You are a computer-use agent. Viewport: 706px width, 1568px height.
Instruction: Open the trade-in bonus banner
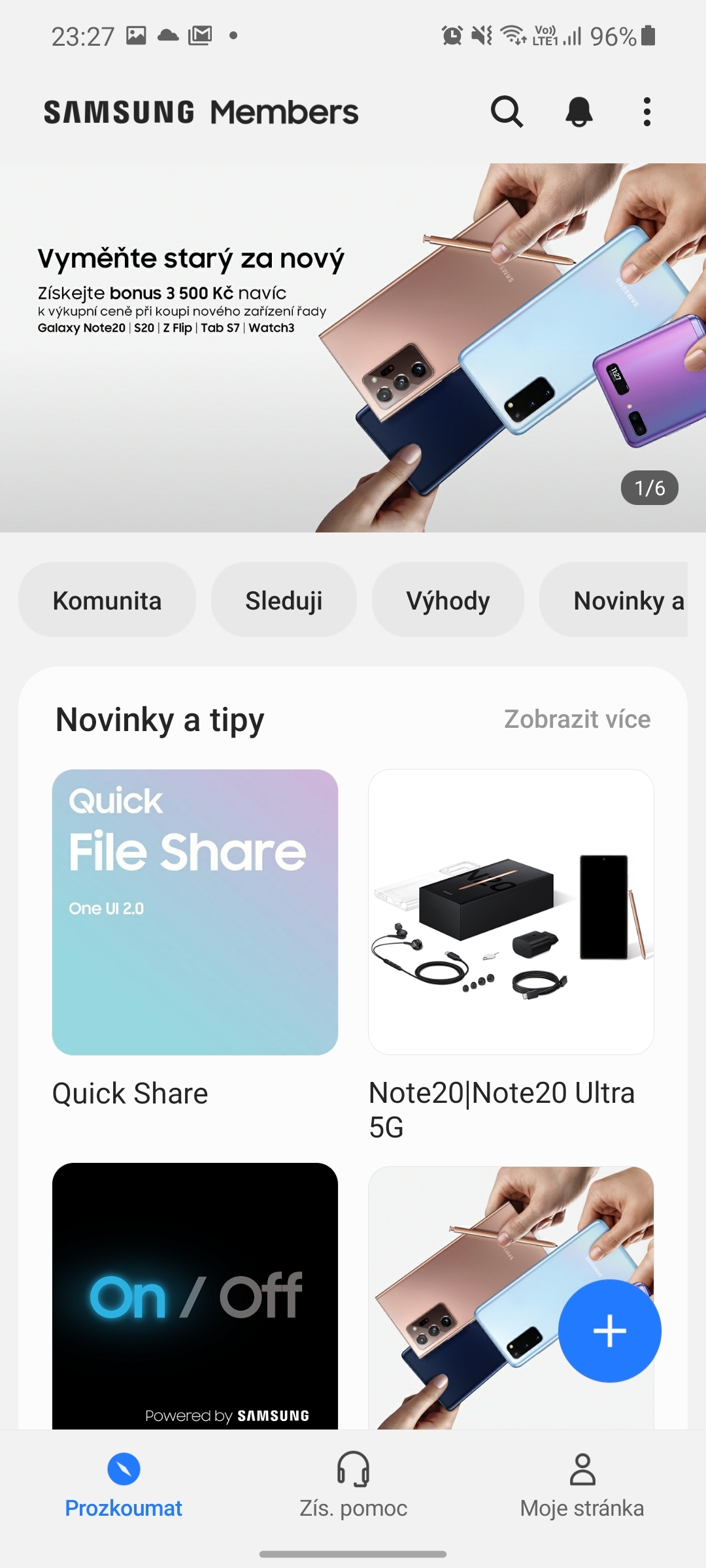[x=353, y=348]
